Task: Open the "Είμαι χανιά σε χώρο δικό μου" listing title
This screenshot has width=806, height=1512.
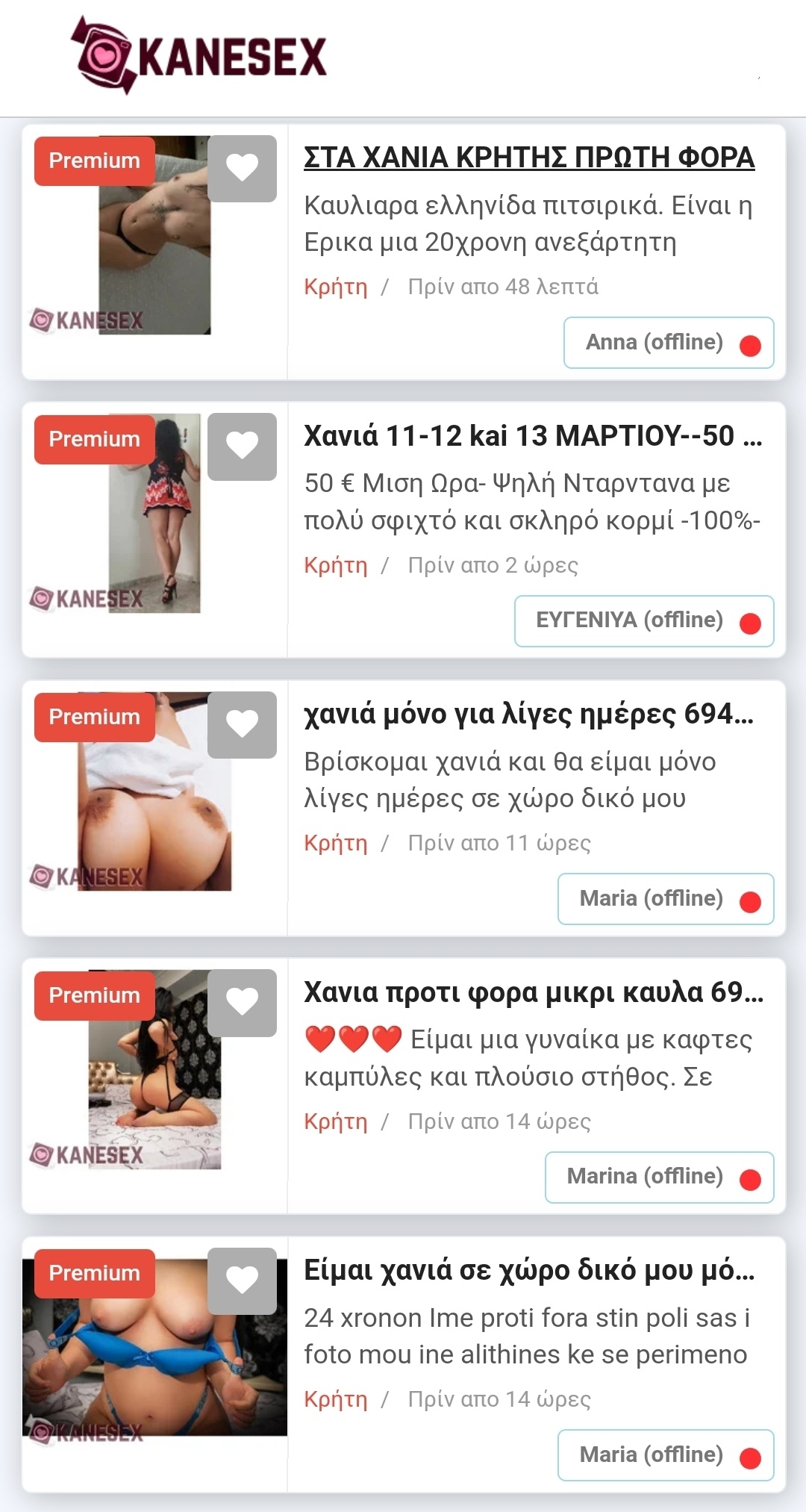Action: click(528, 1270)
